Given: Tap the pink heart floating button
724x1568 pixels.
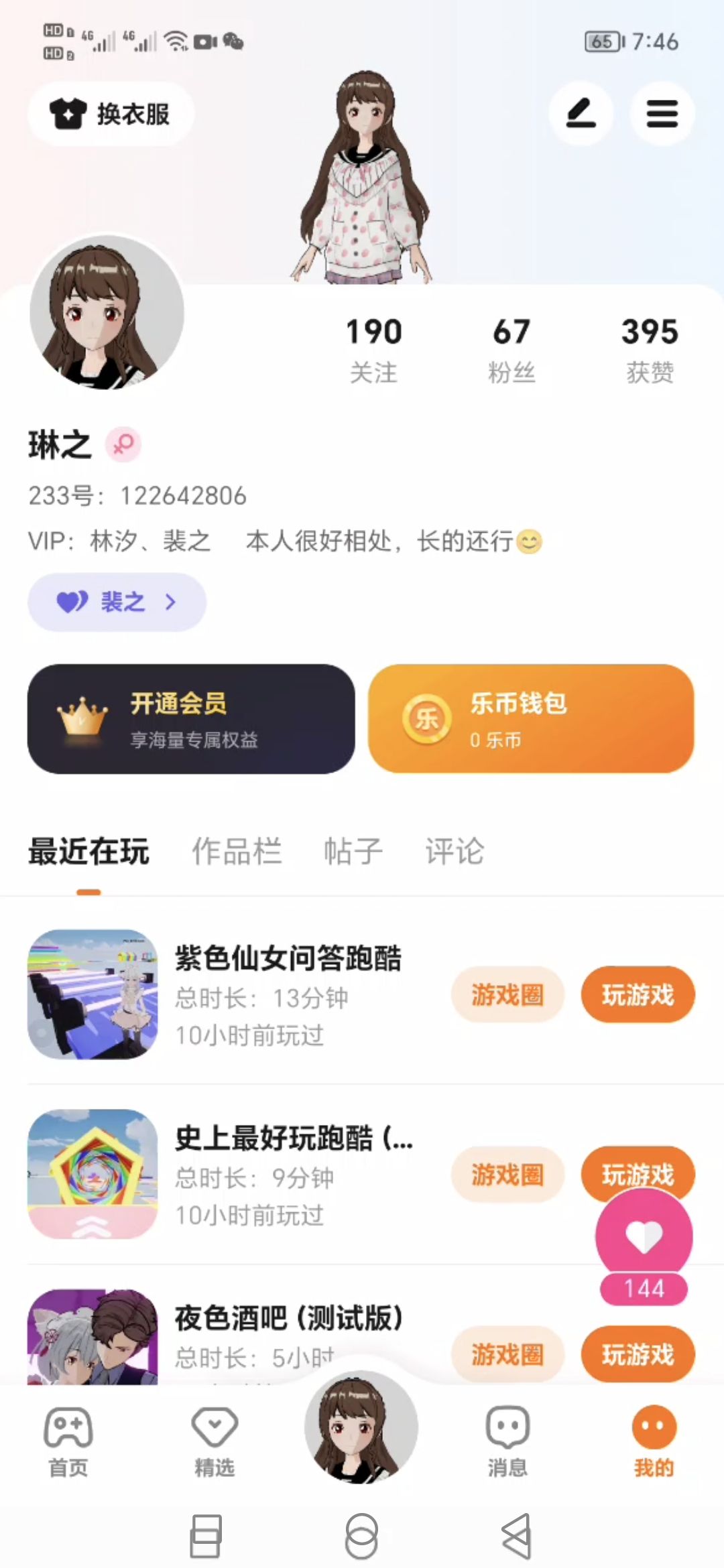Looking at the screenshot, I should (x=644, y=1236).
